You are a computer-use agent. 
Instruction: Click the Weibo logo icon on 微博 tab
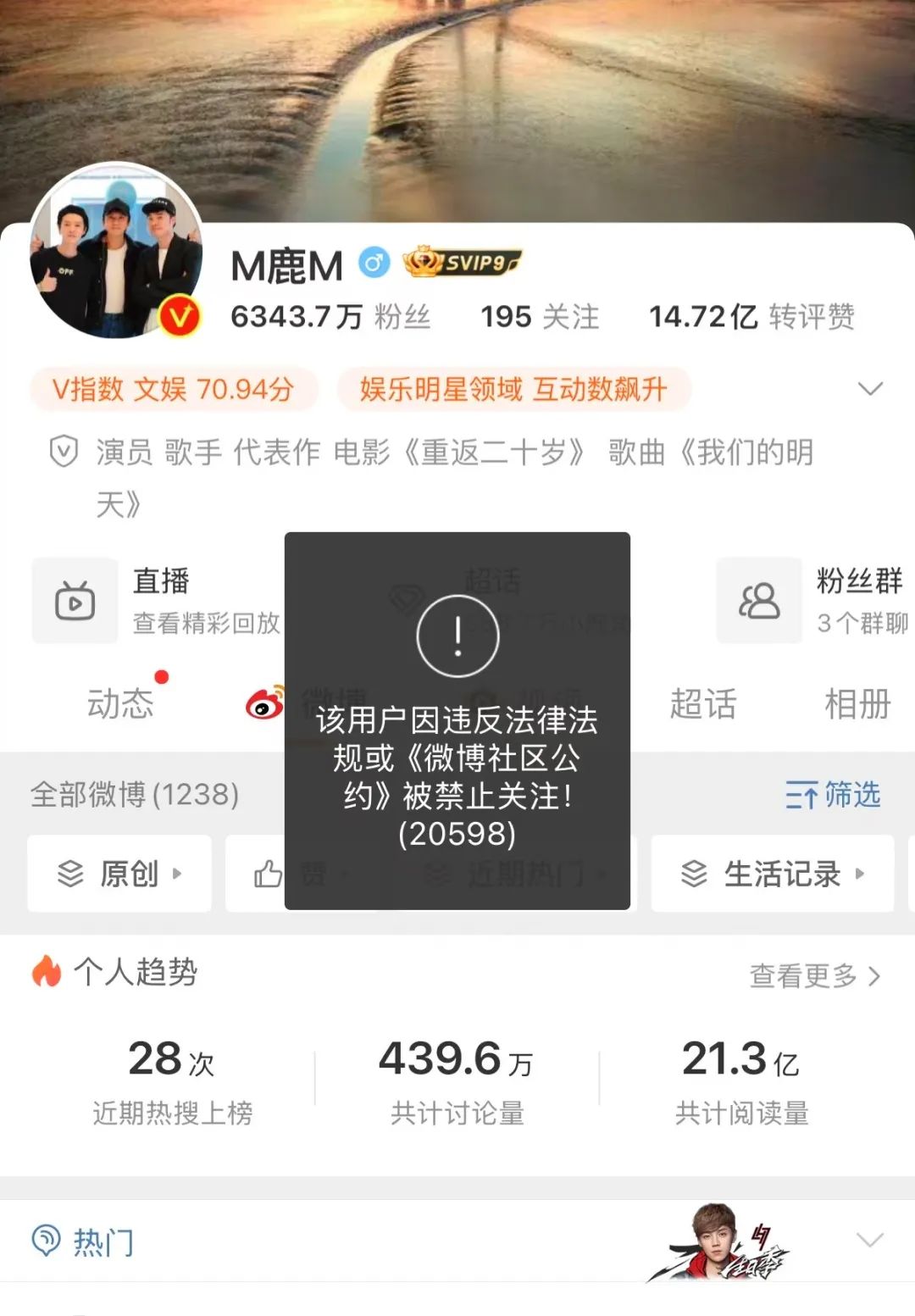(264, 703)
